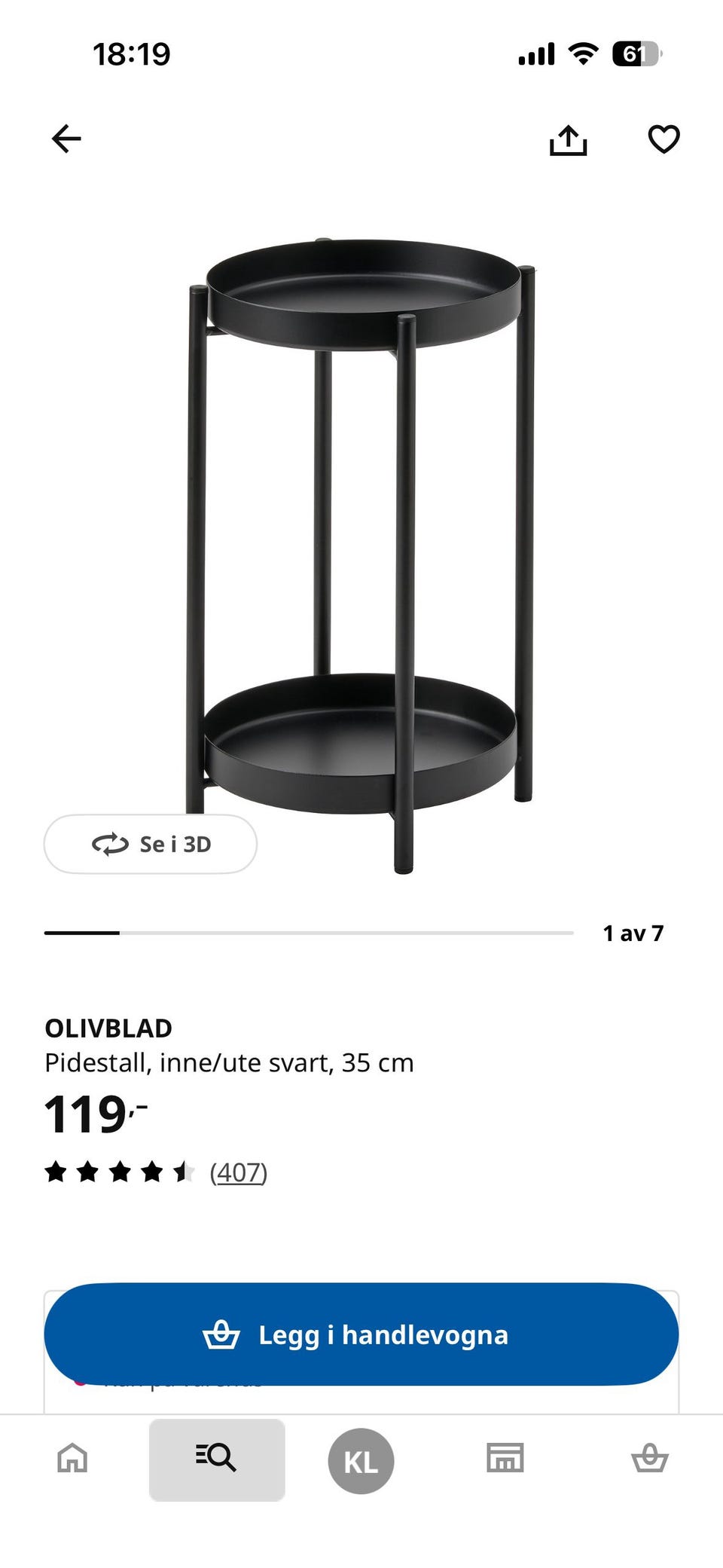Add OLIVBLAD to favorites with heart icon
Screen dimensions: 723x1568
[662, 139]
